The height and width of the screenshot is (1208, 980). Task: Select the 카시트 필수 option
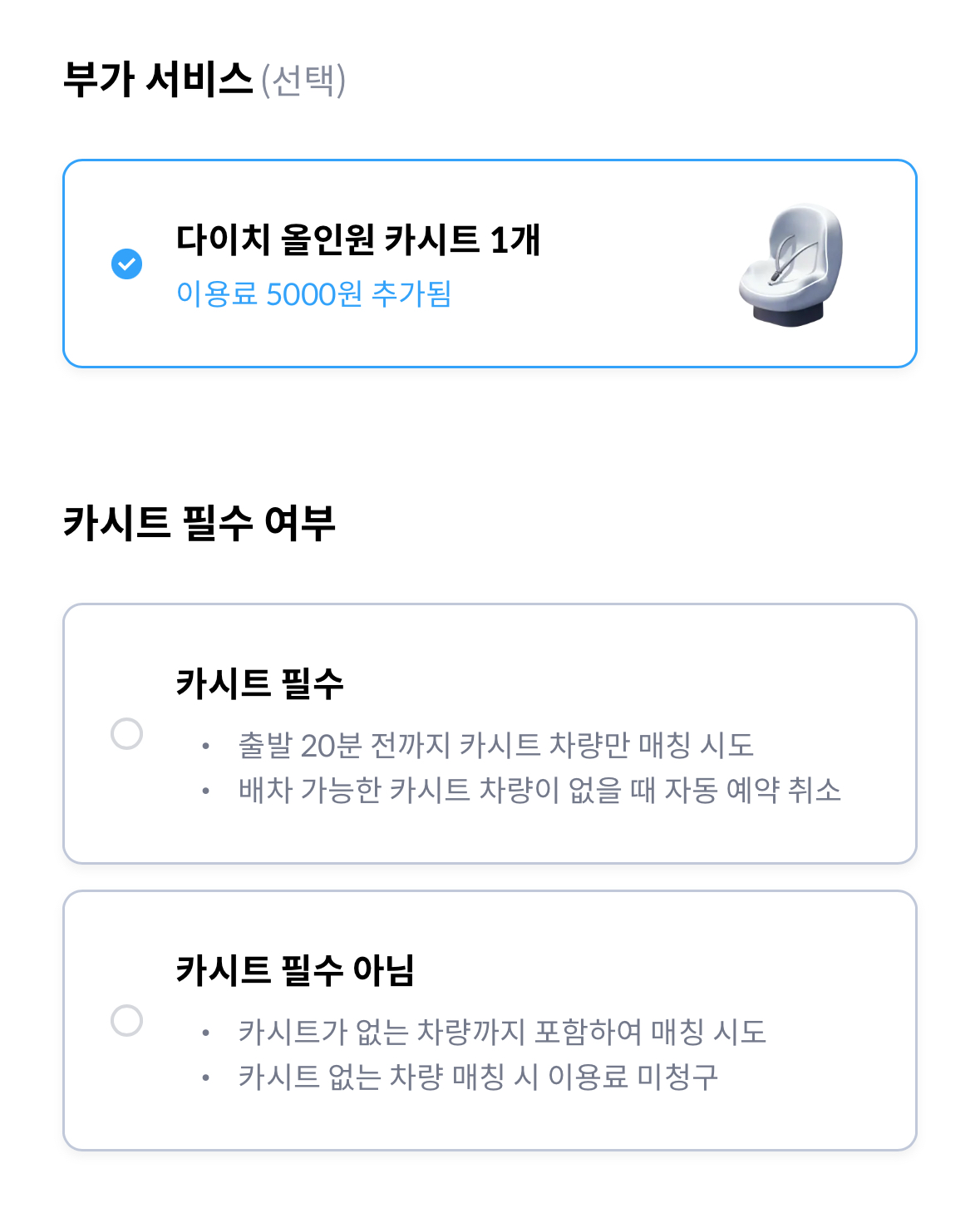pyautogui.click(x=126, y=734)
